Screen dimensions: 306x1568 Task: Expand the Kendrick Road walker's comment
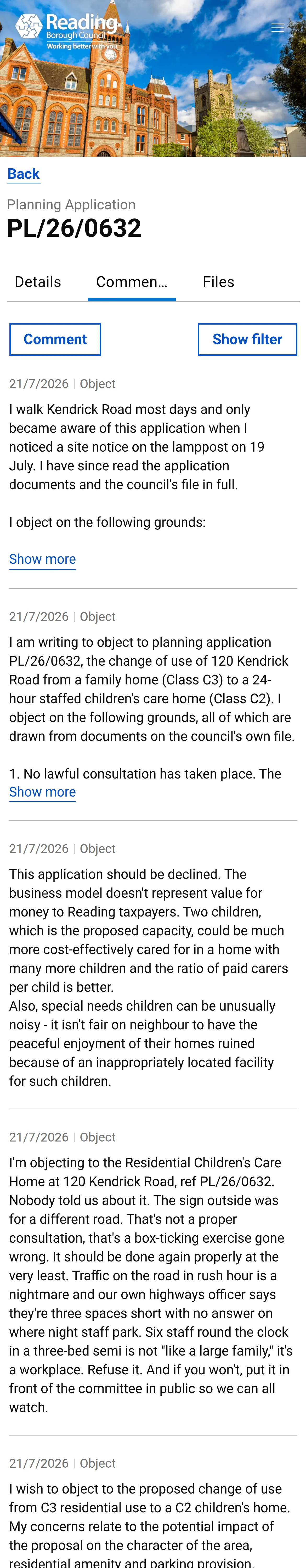[43, 560]
